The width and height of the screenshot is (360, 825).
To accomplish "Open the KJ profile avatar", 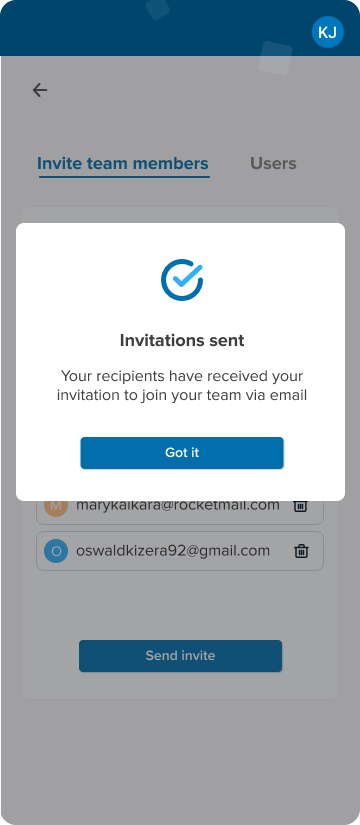I will [x=327, y=32].
